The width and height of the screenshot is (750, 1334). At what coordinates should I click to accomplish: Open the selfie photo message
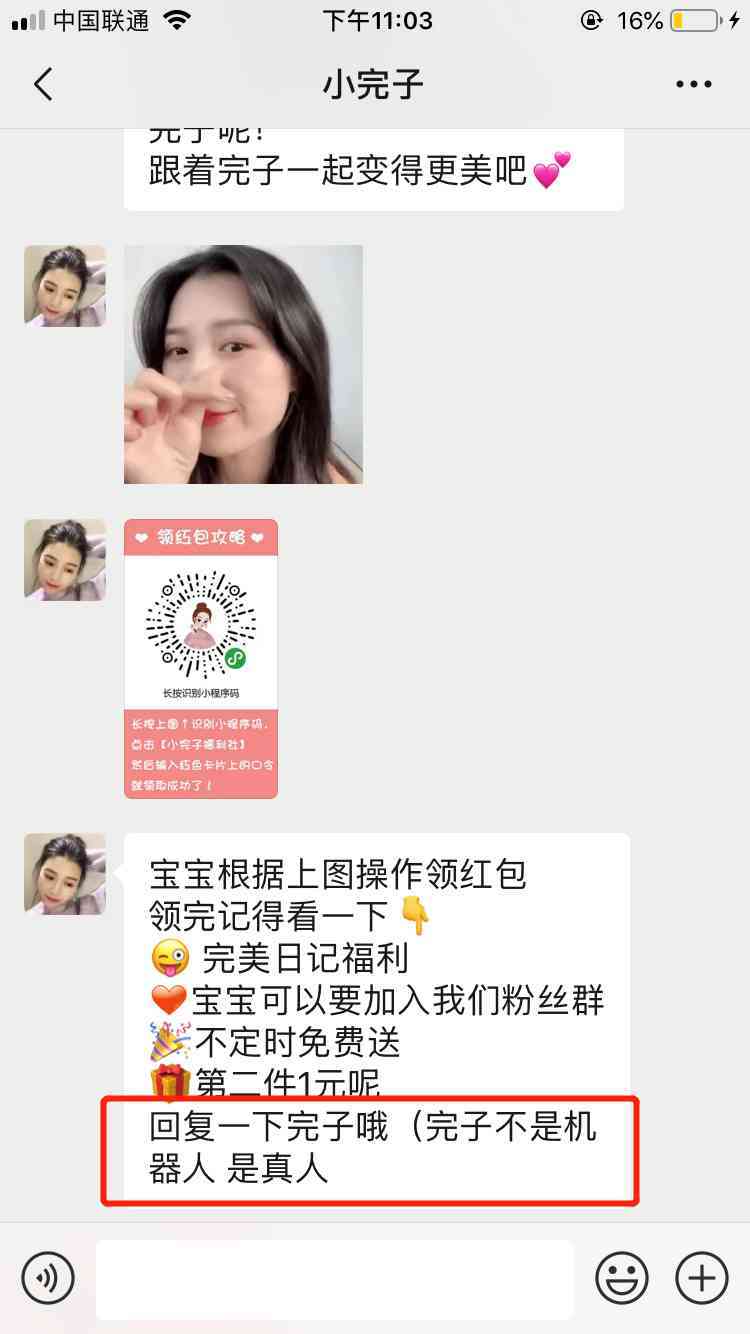pos(243,364)
